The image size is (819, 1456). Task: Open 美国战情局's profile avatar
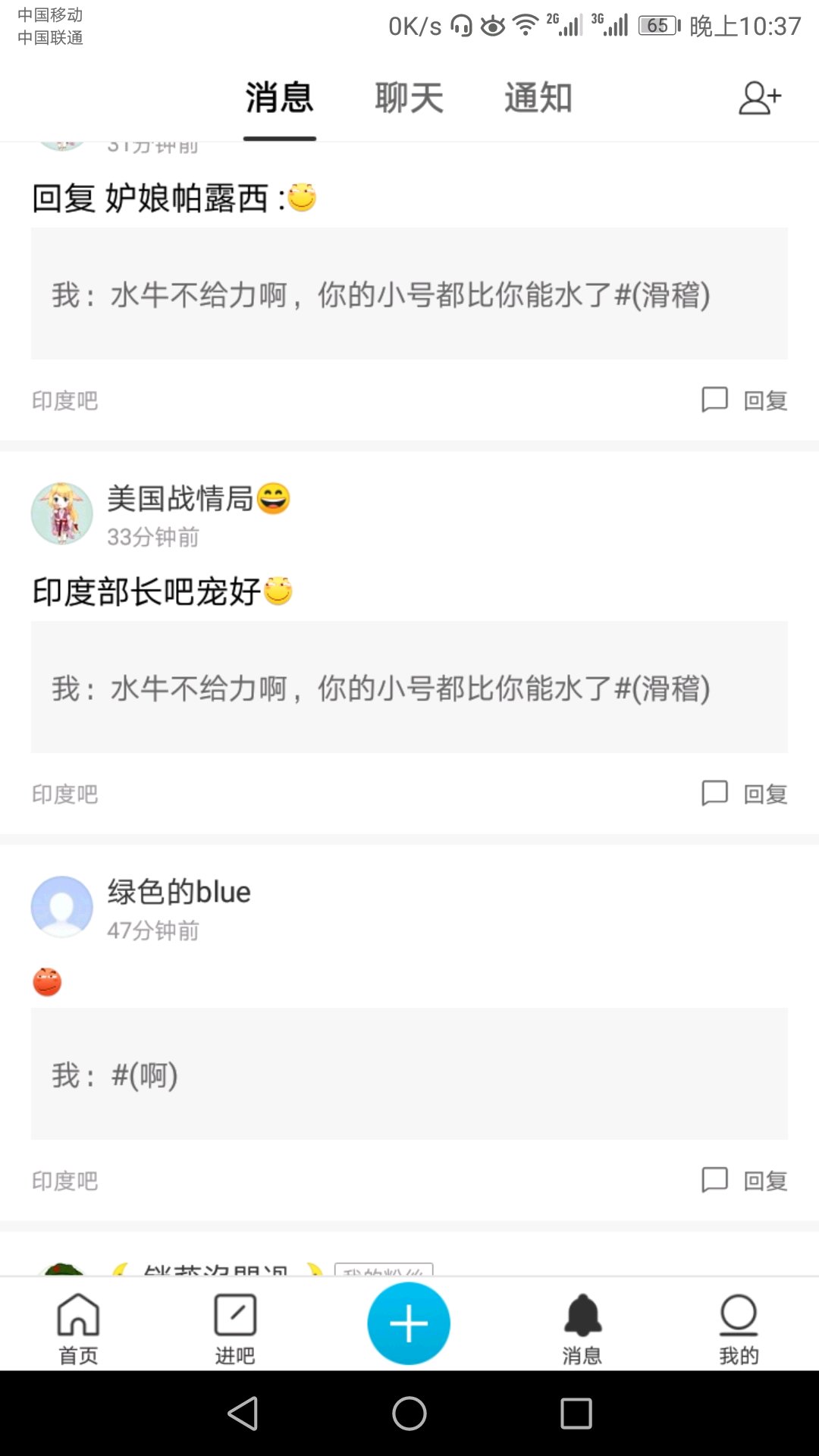(x=62, y=513)
